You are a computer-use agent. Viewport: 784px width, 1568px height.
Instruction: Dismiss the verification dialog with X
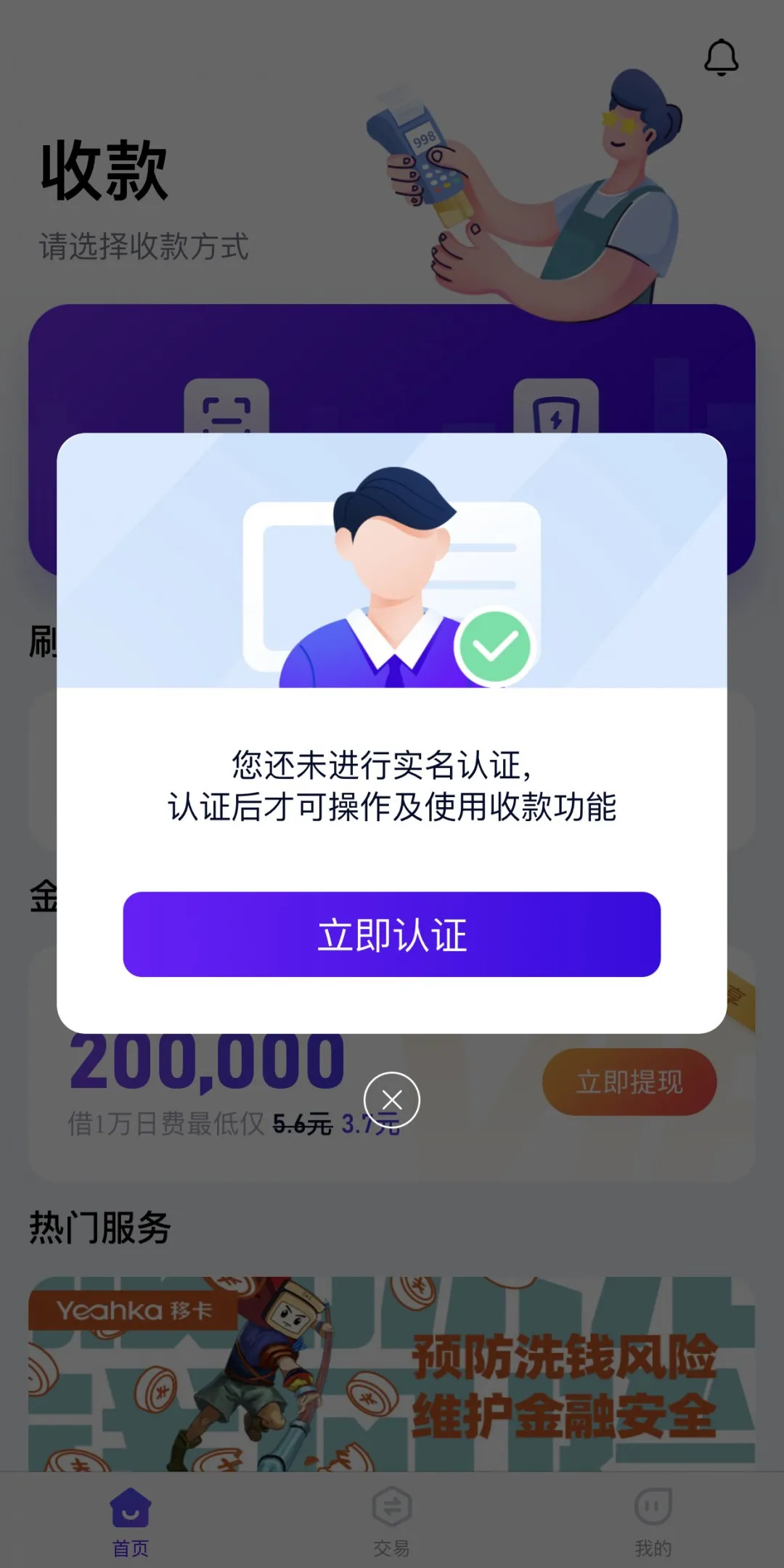[x=392, y=1101]
